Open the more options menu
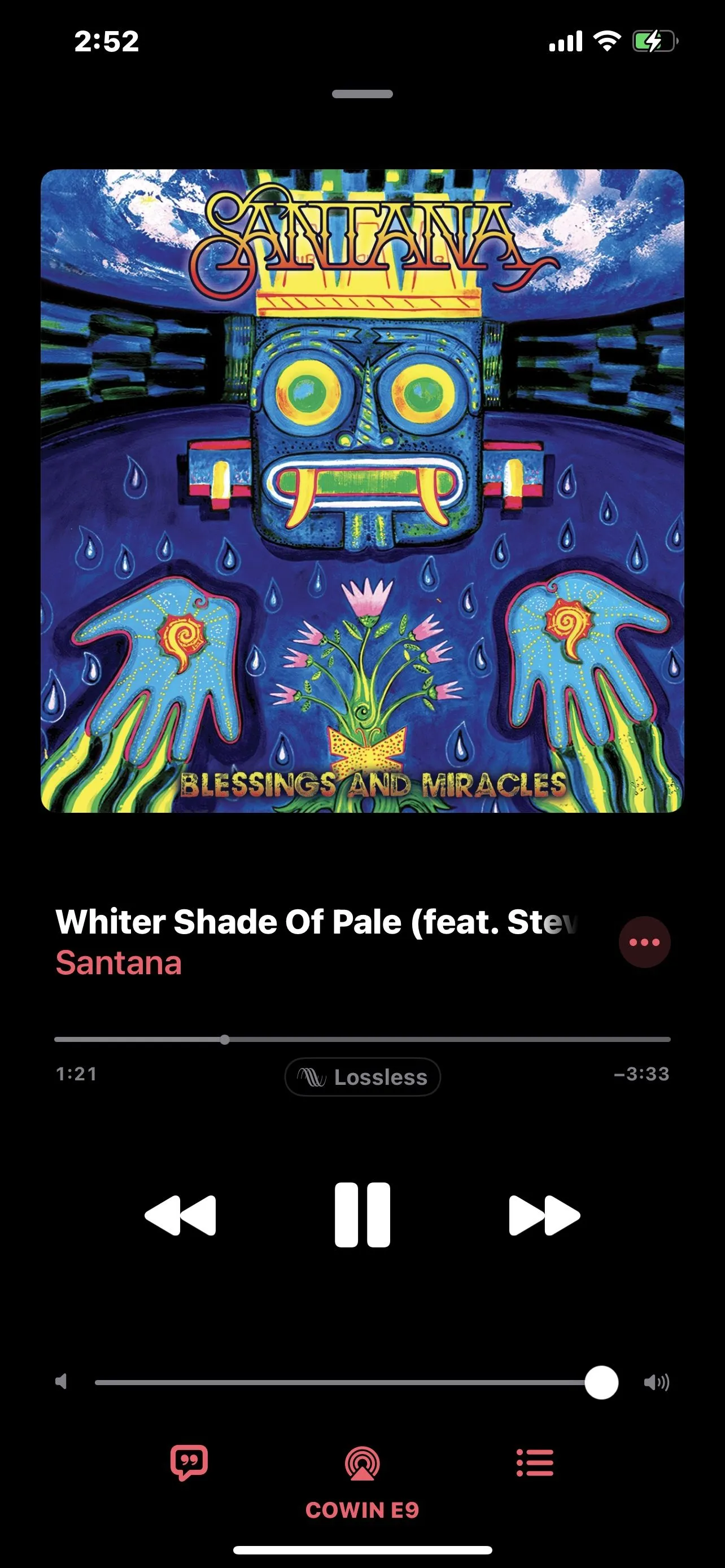 (644, 941)
